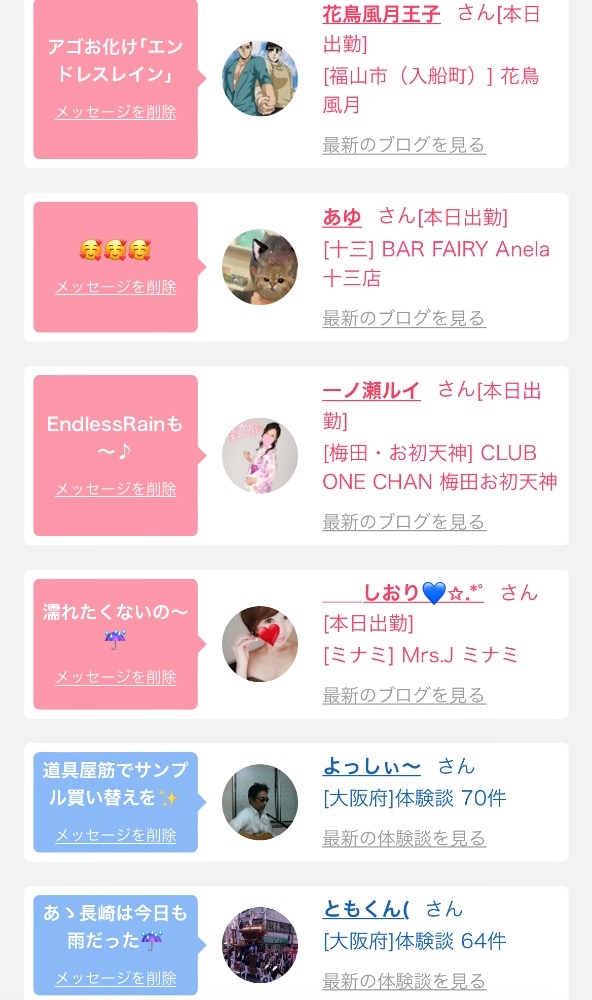
Task: View しおり's latest blog
Action: [404, 695]
